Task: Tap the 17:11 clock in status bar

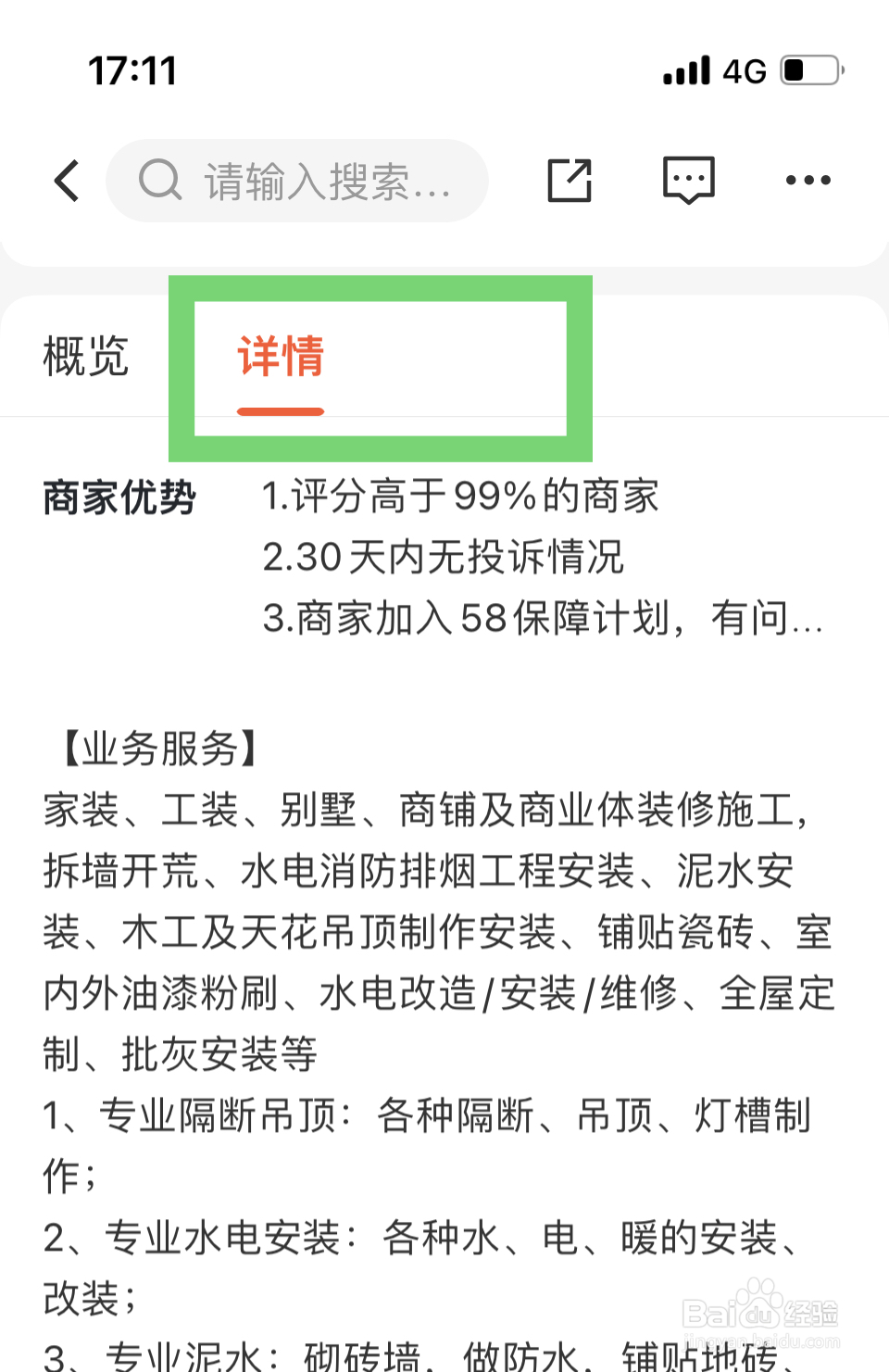Action: pos(131,69)
